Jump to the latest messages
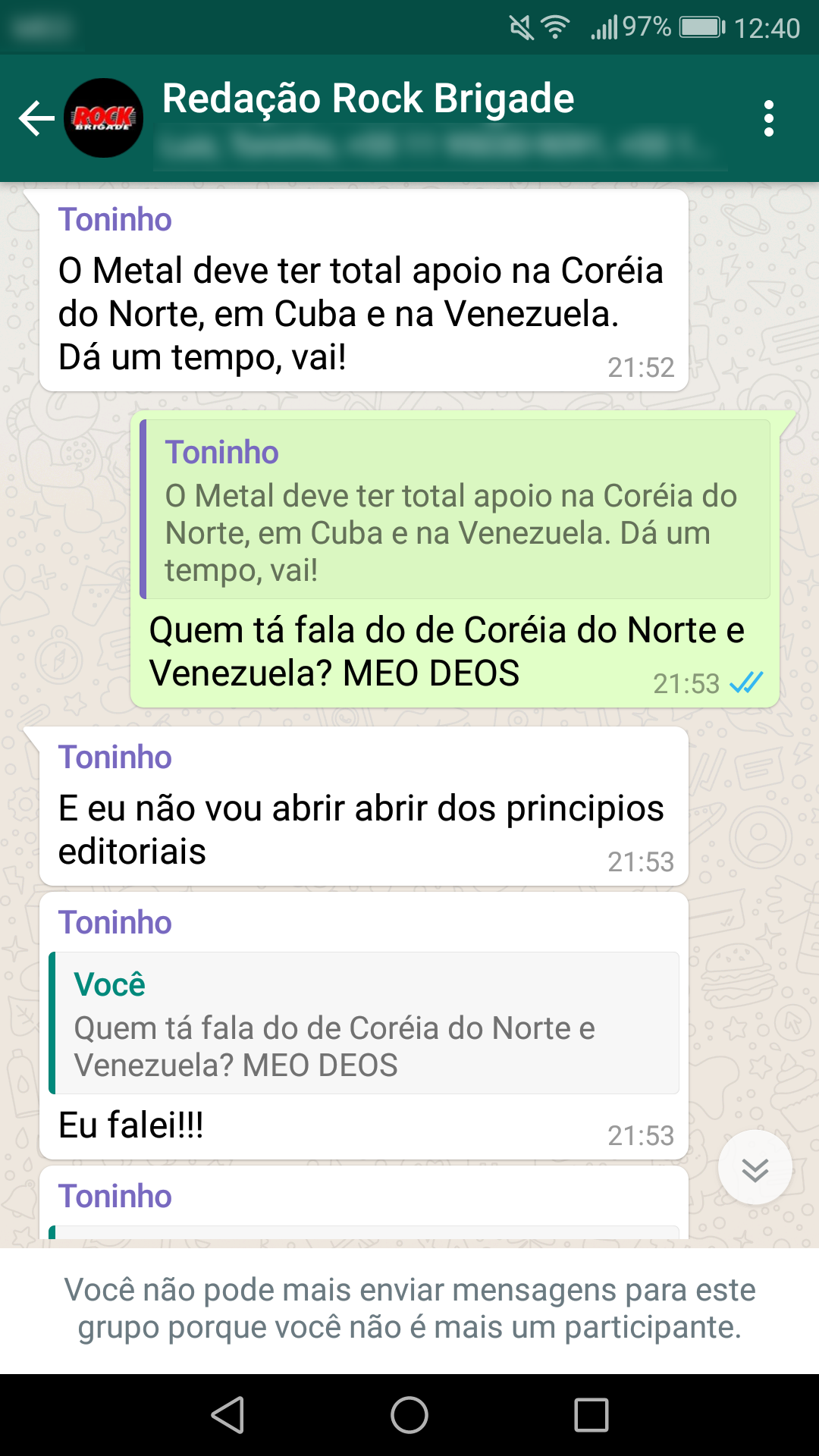 (x=755, y=1169)
